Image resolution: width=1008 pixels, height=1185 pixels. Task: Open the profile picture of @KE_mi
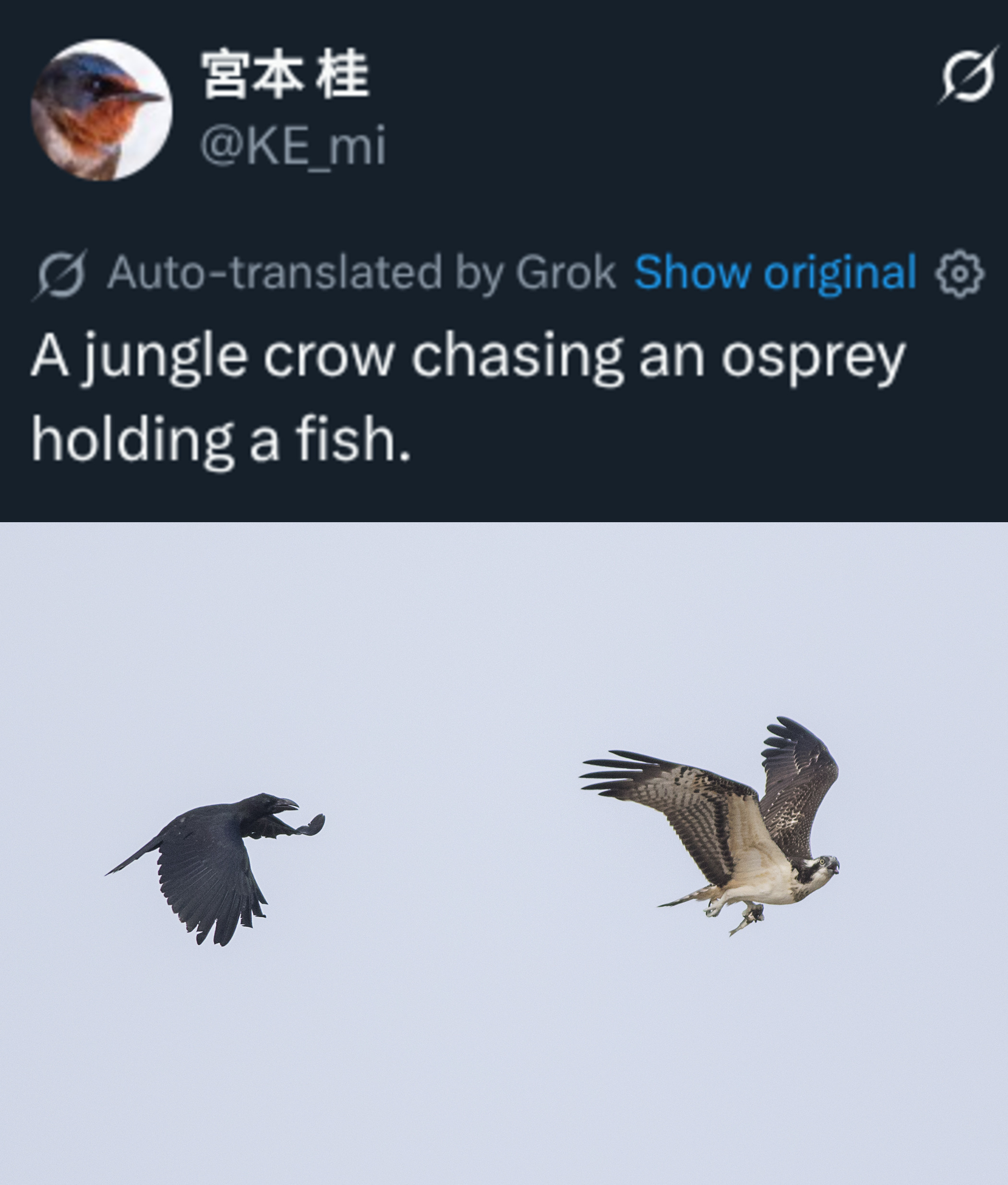pyautogui.click(x=101, y=110)
